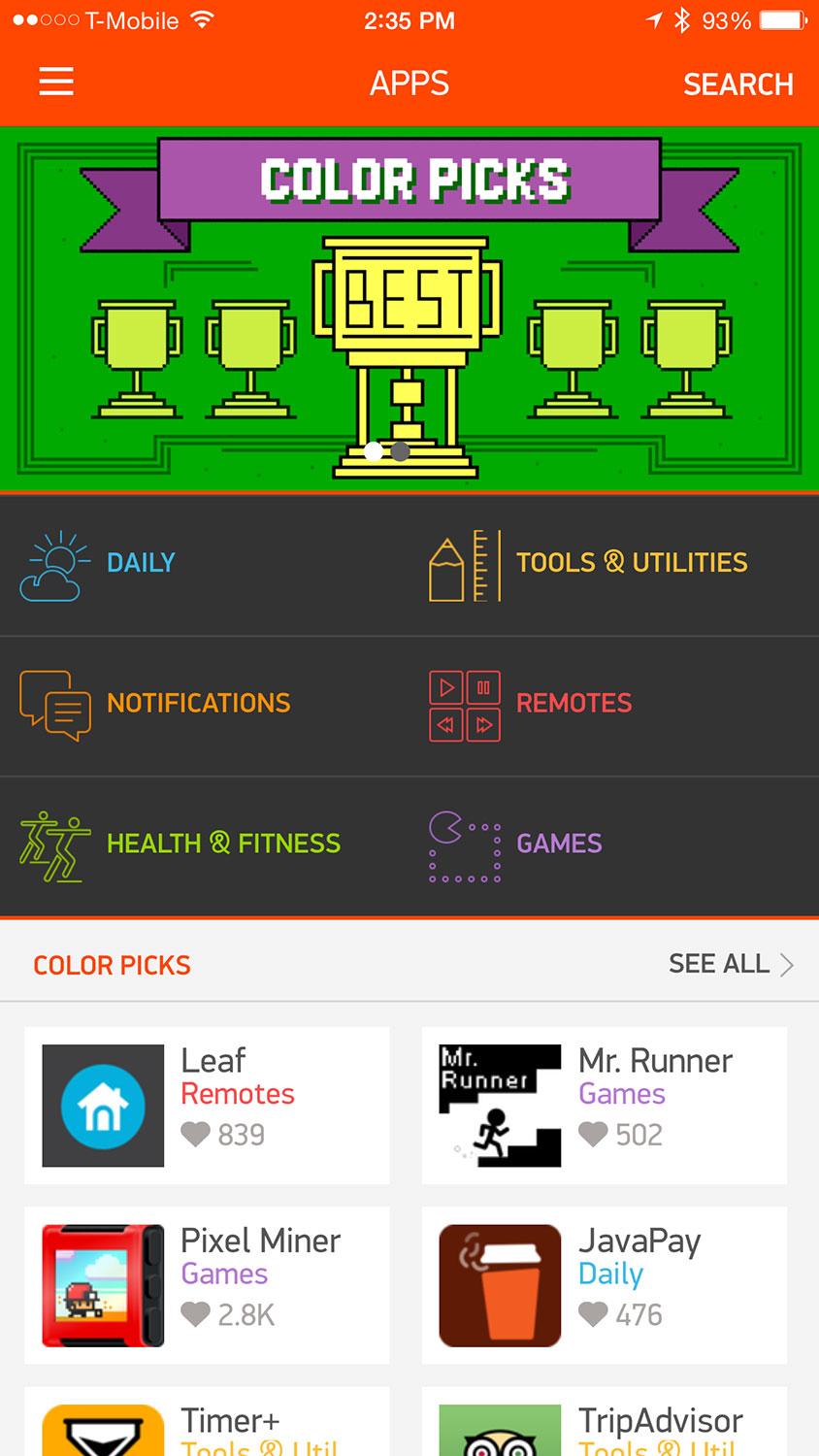View the TripAdvisor app

click(x=605, y=1422)
